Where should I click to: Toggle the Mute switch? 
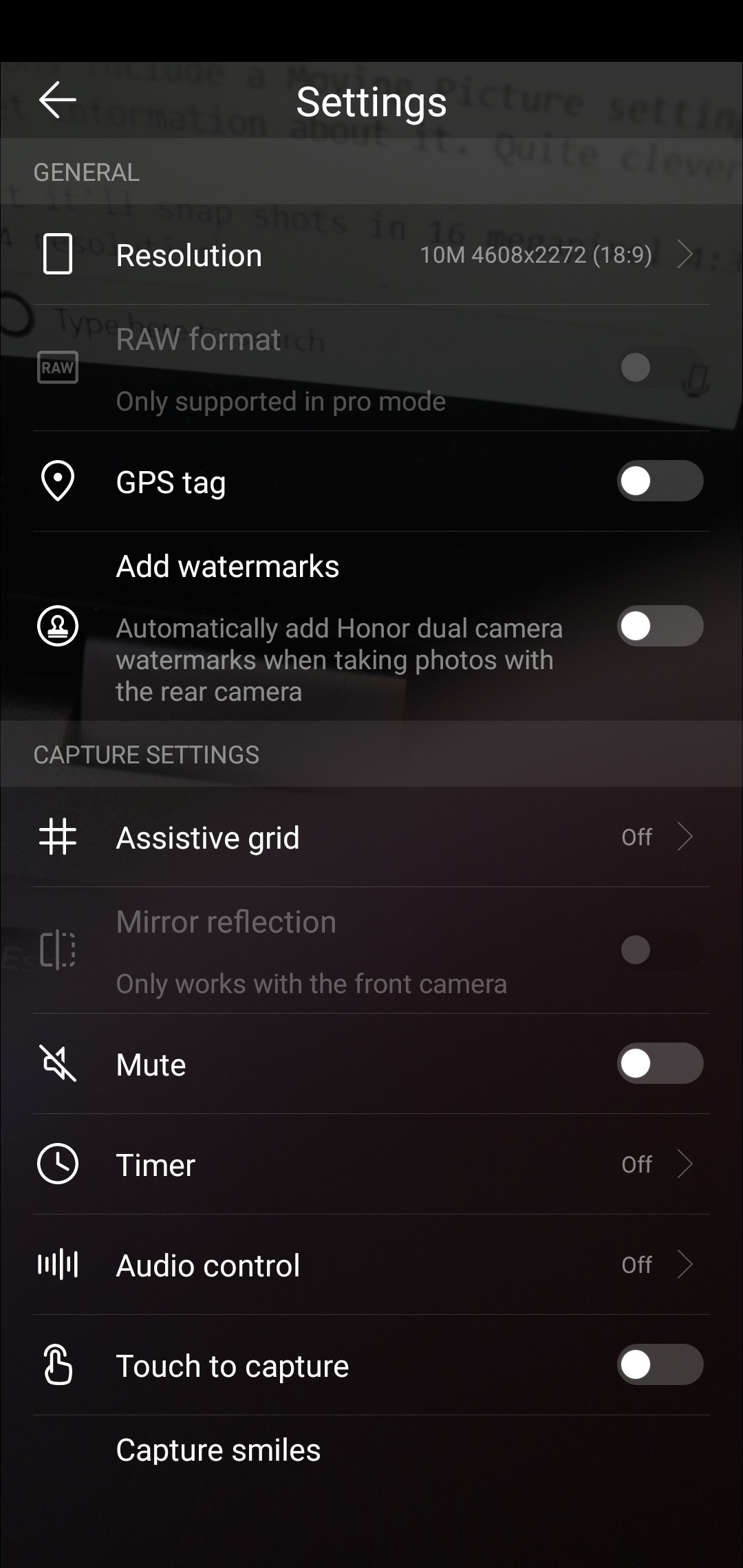pos(660,1063)
